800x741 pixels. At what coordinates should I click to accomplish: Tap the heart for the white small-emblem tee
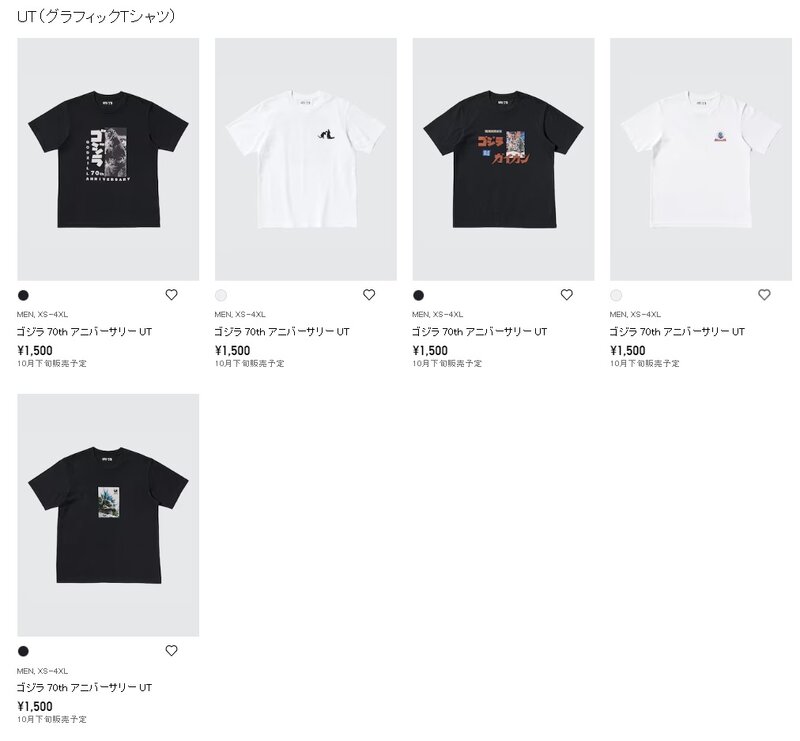point(764,295)
